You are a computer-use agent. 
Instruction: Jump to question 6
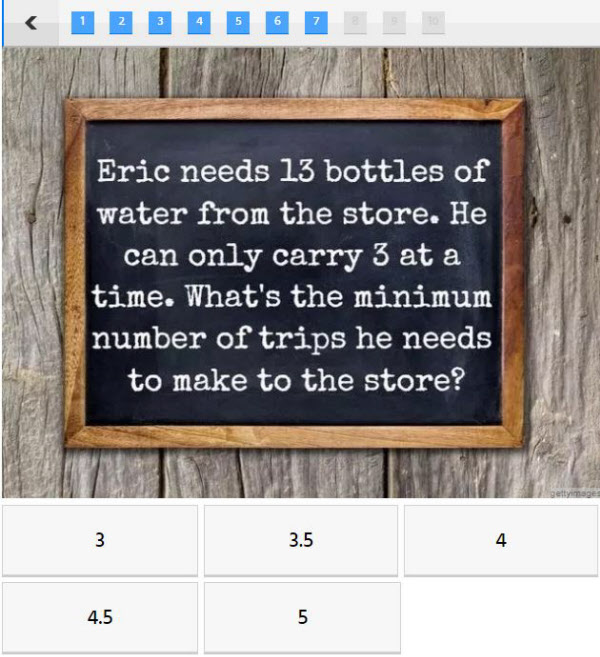click(277, 22)
